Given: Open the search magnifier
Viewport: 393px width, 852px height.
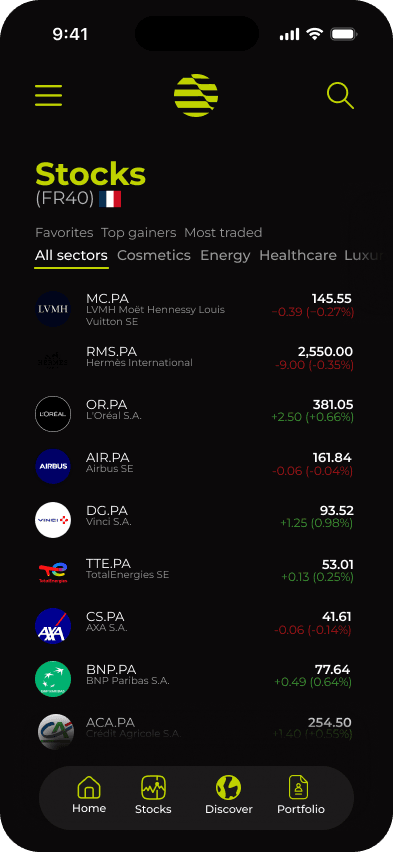Looking at the screenshot, I should (340, 96).
